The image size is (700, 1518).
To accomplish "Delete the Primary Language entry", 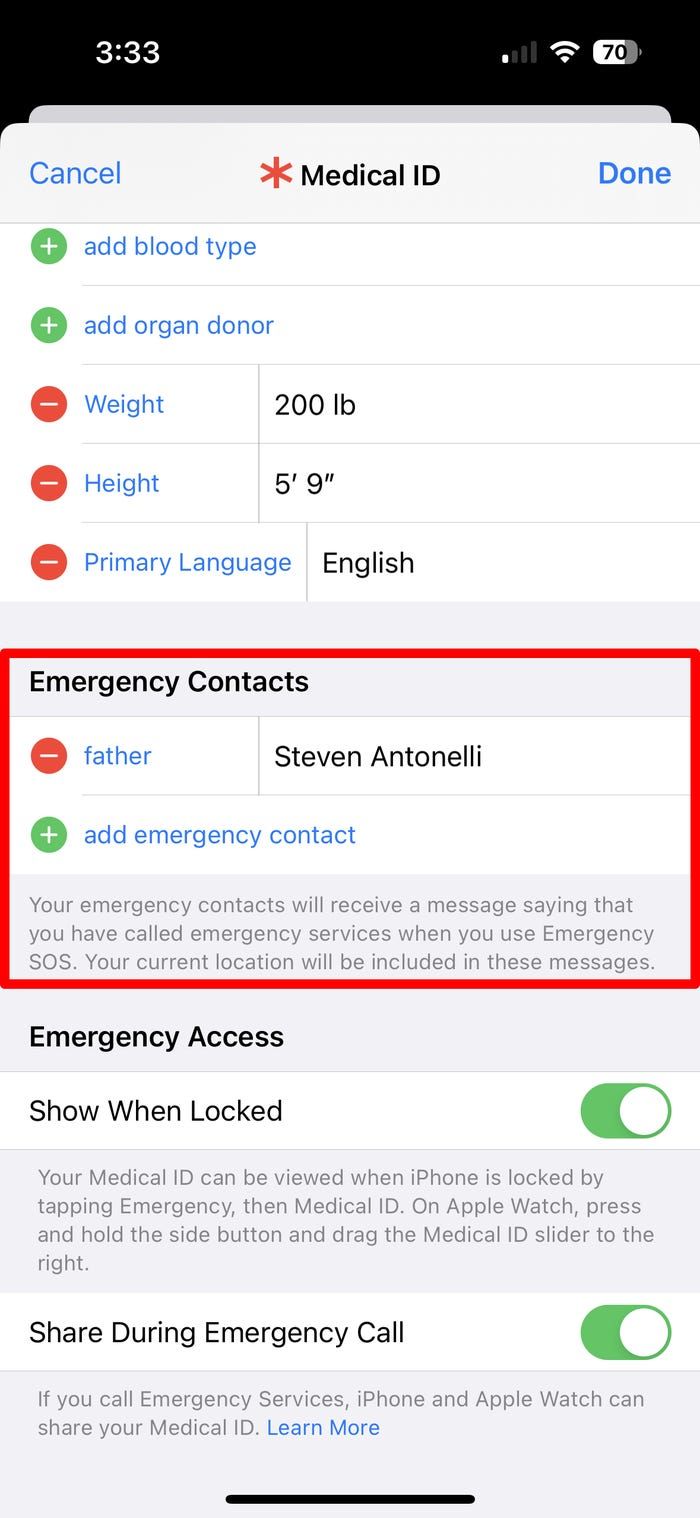I will 48,562.
